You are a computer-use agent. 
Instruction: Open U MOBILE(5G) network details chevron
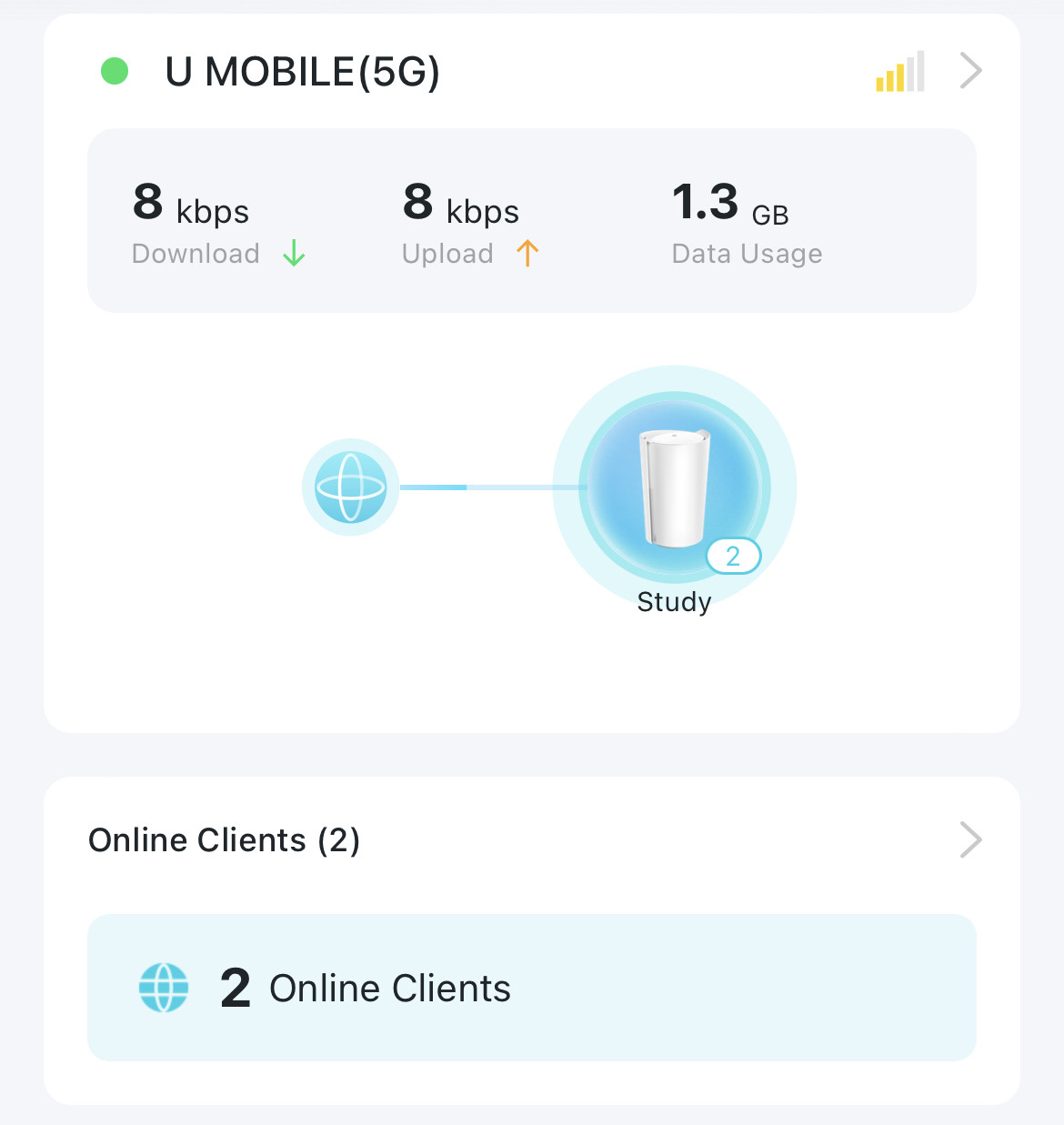[970, 70]
